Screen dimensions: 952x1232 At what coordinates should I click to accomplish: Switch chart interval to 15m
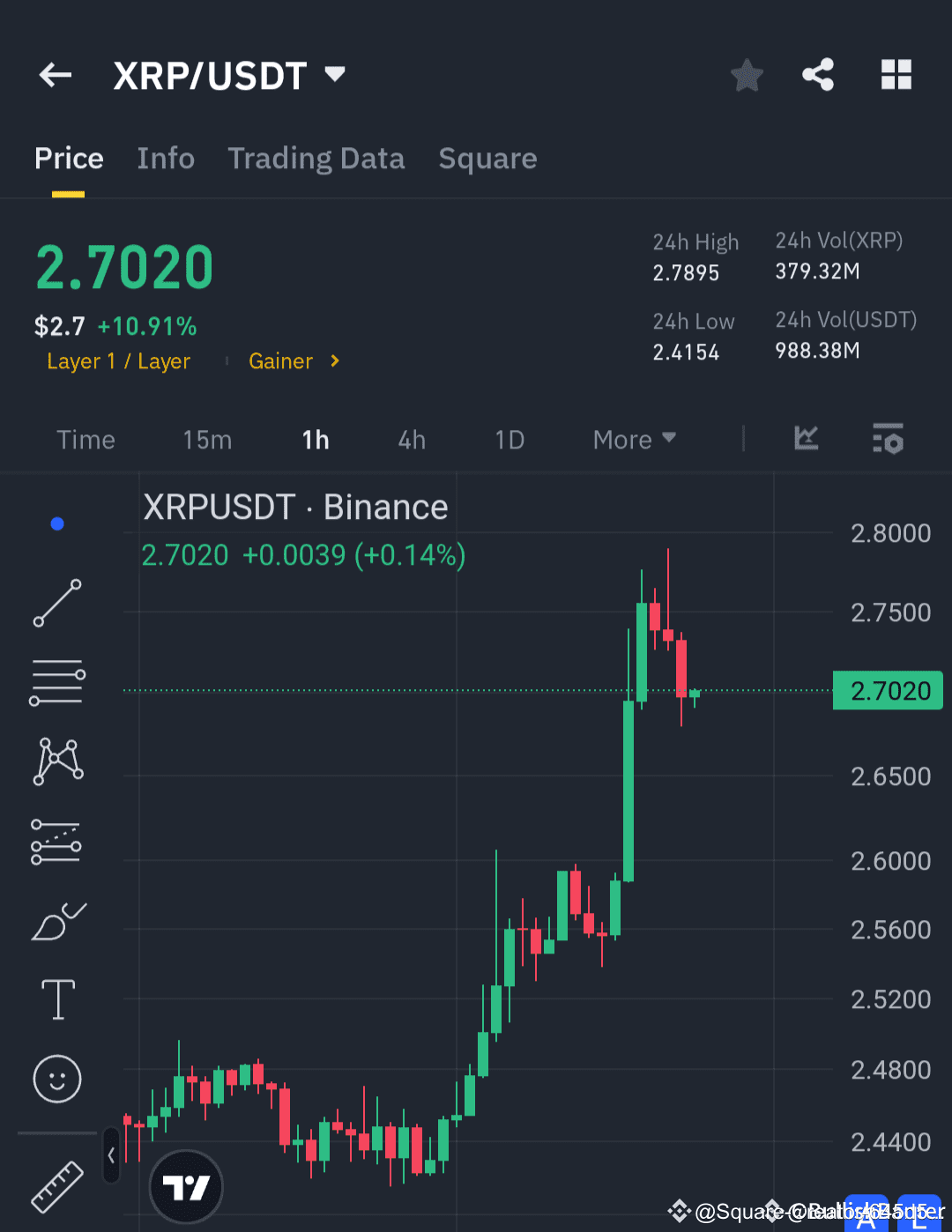[x=207, y=439]
